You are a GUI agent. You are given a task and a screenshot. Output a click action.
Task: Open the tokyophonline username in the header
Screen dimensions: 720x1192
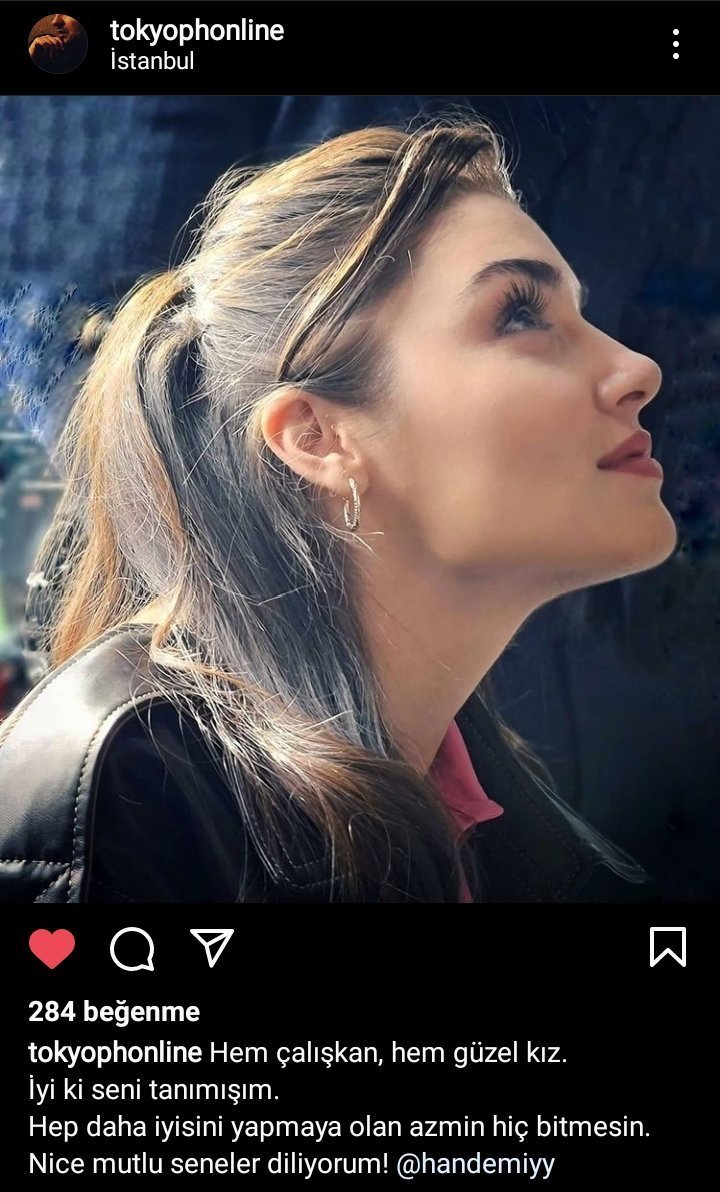click(x=197, y=30)
